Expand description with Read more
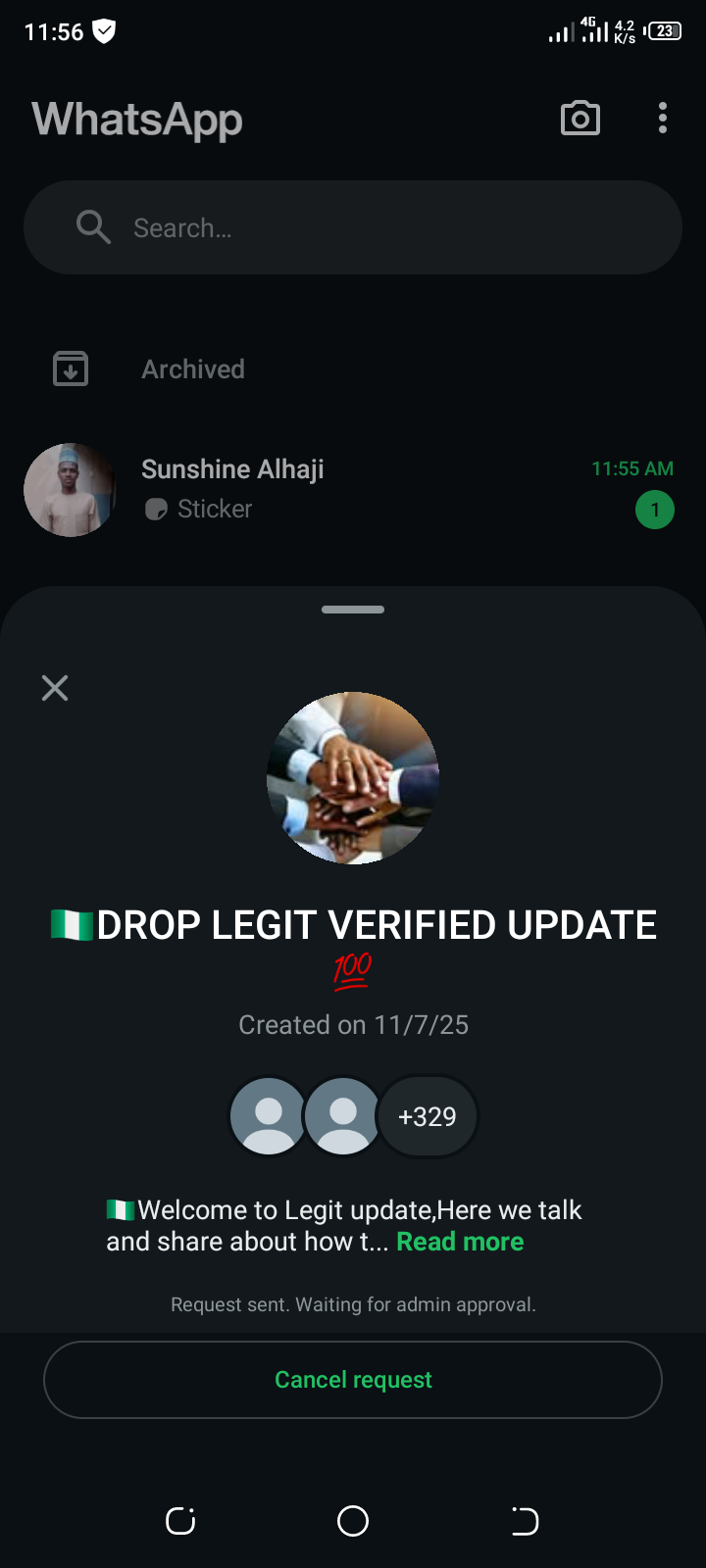706x1568 pixels. click(x=460, y=1242)
